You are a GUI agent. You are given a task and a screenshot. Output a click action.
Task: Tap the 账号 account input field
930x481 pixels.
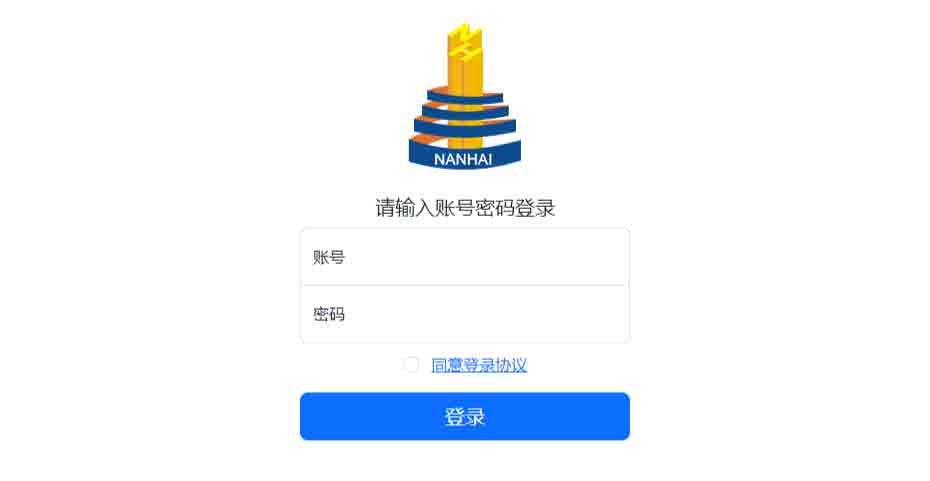465,258
